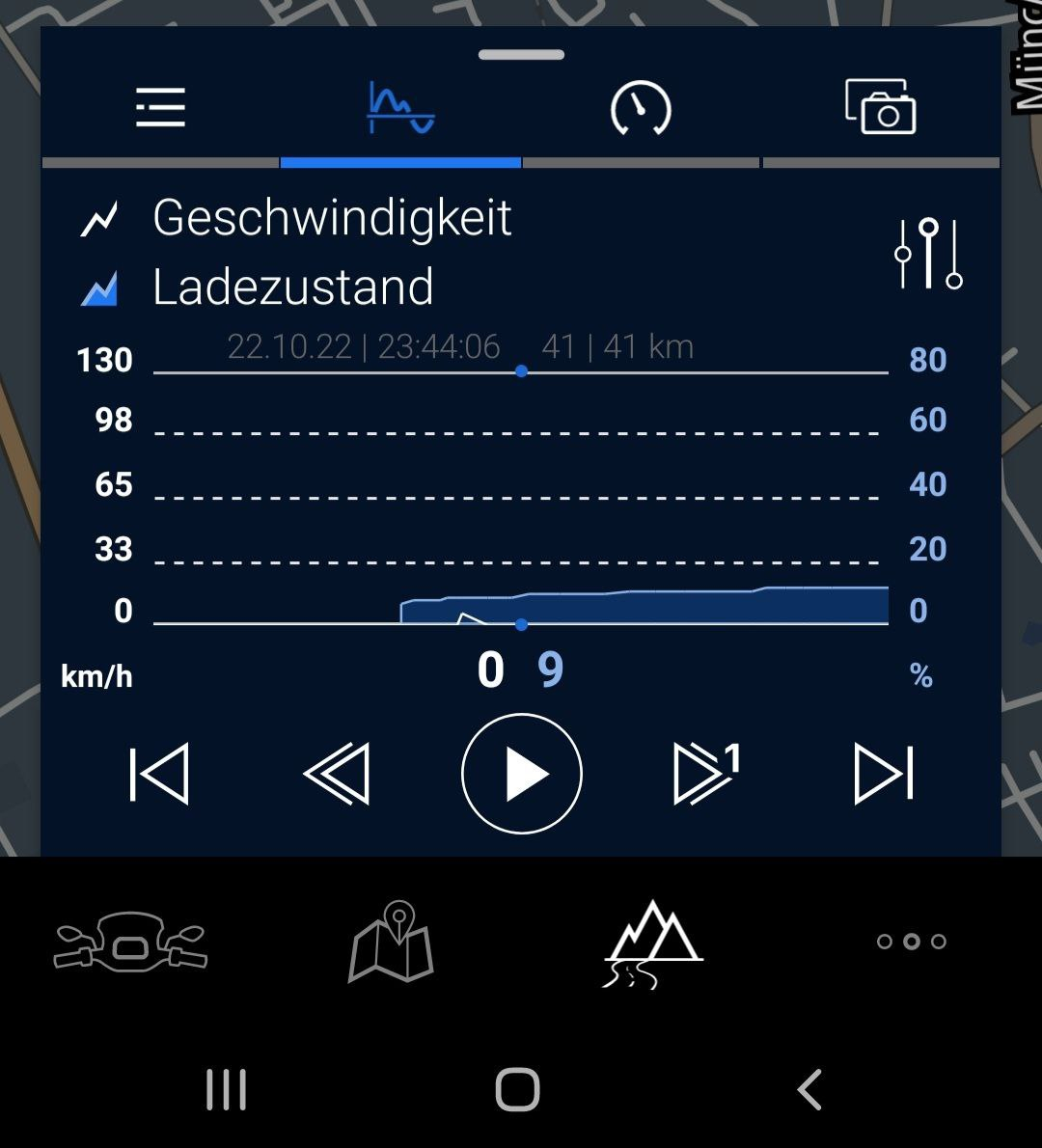
Task: Go back with the system back button
Action: 809,1089
